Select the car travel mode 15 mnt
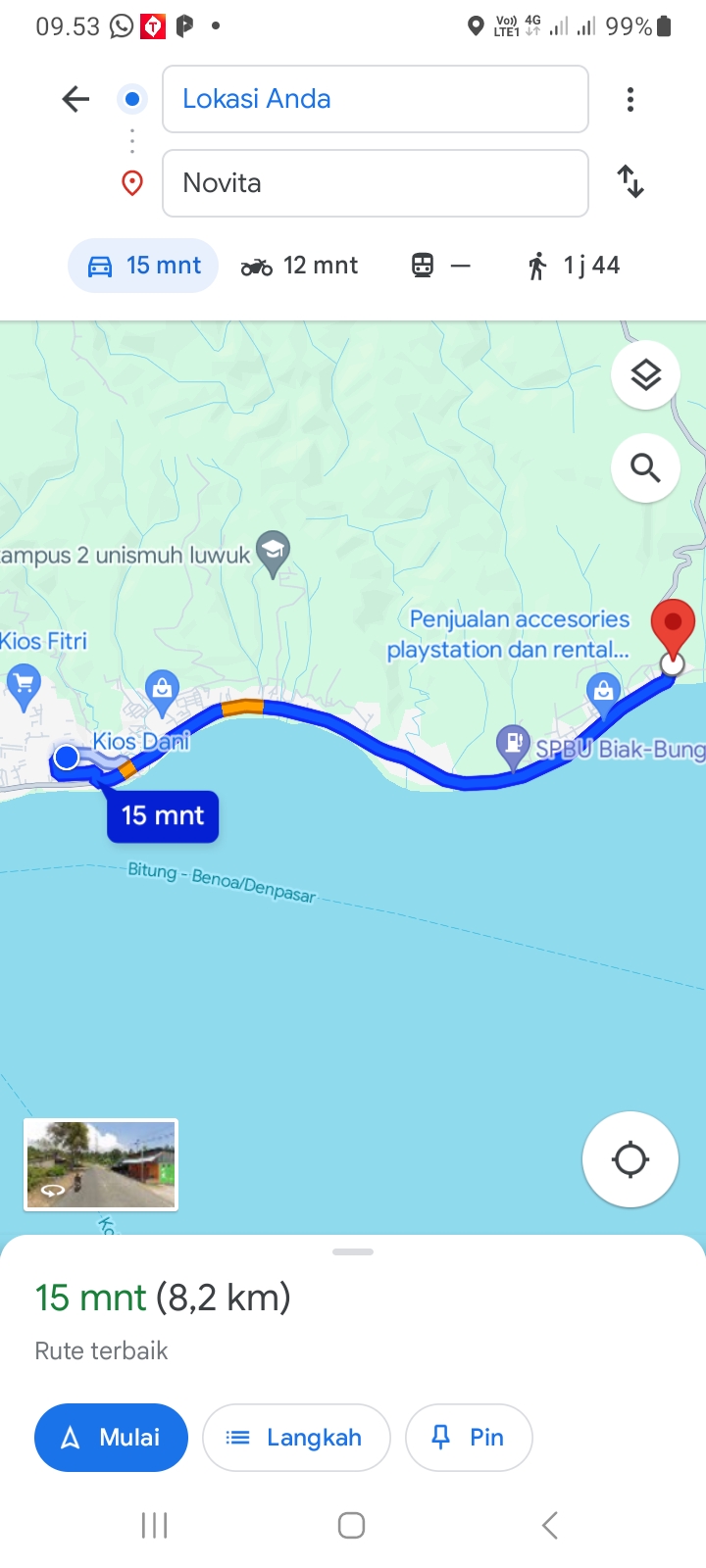Viewport: 706px width, 1568px height. 143,266
